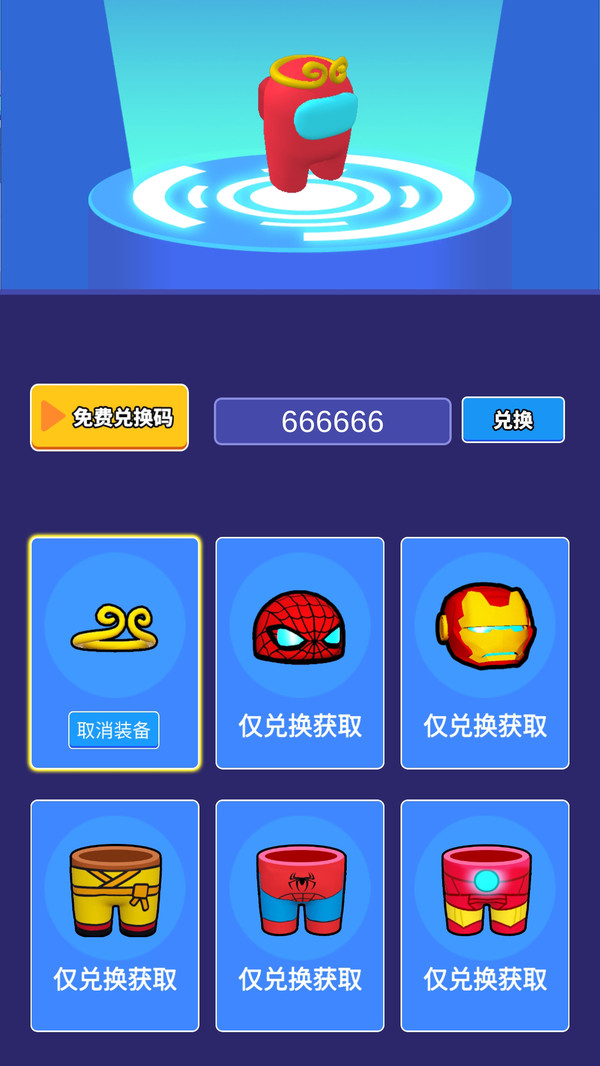This screenshot has width=600, height=1066.
Task: Tap the 免费兑换码 free code button
Action: click(109, 417)
